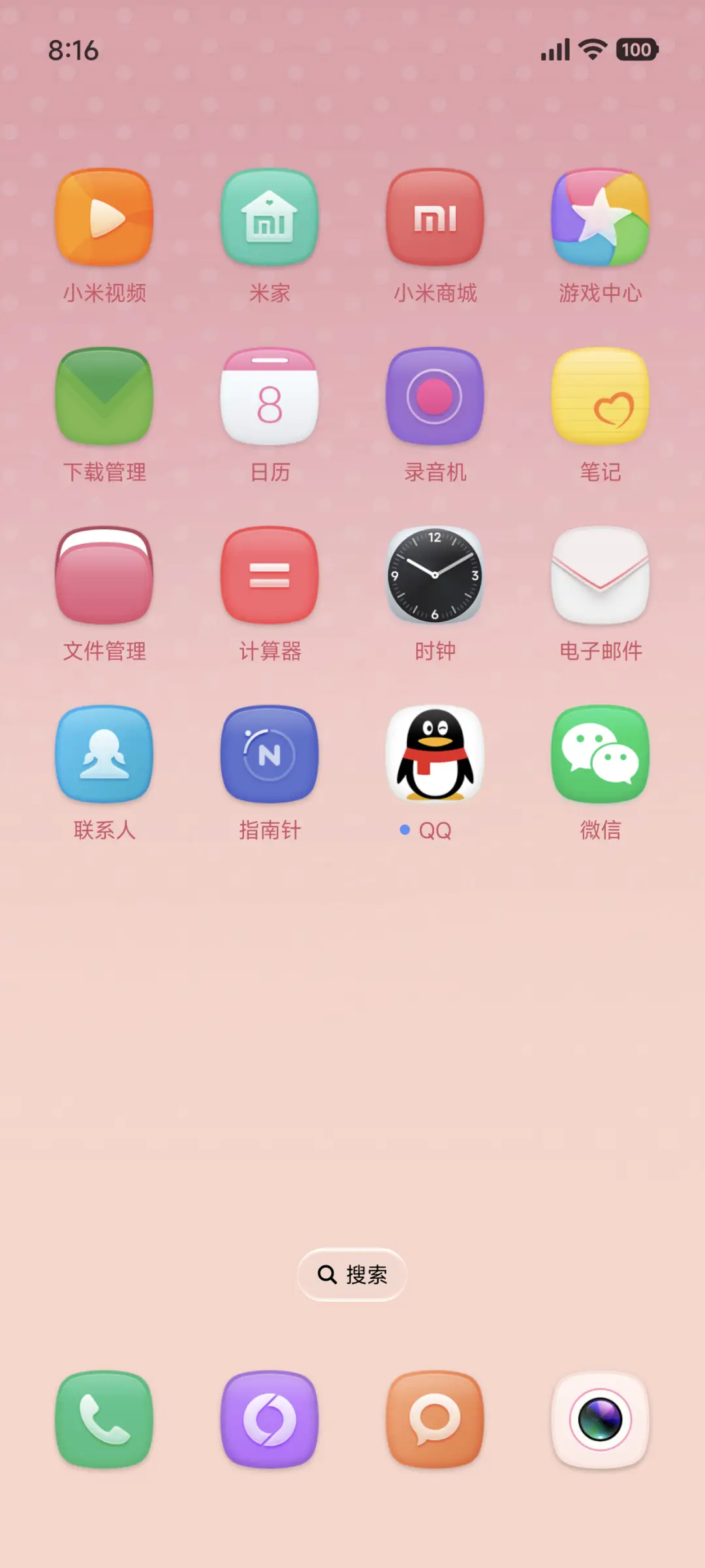Screen dimensions: 705x1568
Task: Open the Mi Store (小米商城)
Action: pyautogui.click(x=435, y=219)
